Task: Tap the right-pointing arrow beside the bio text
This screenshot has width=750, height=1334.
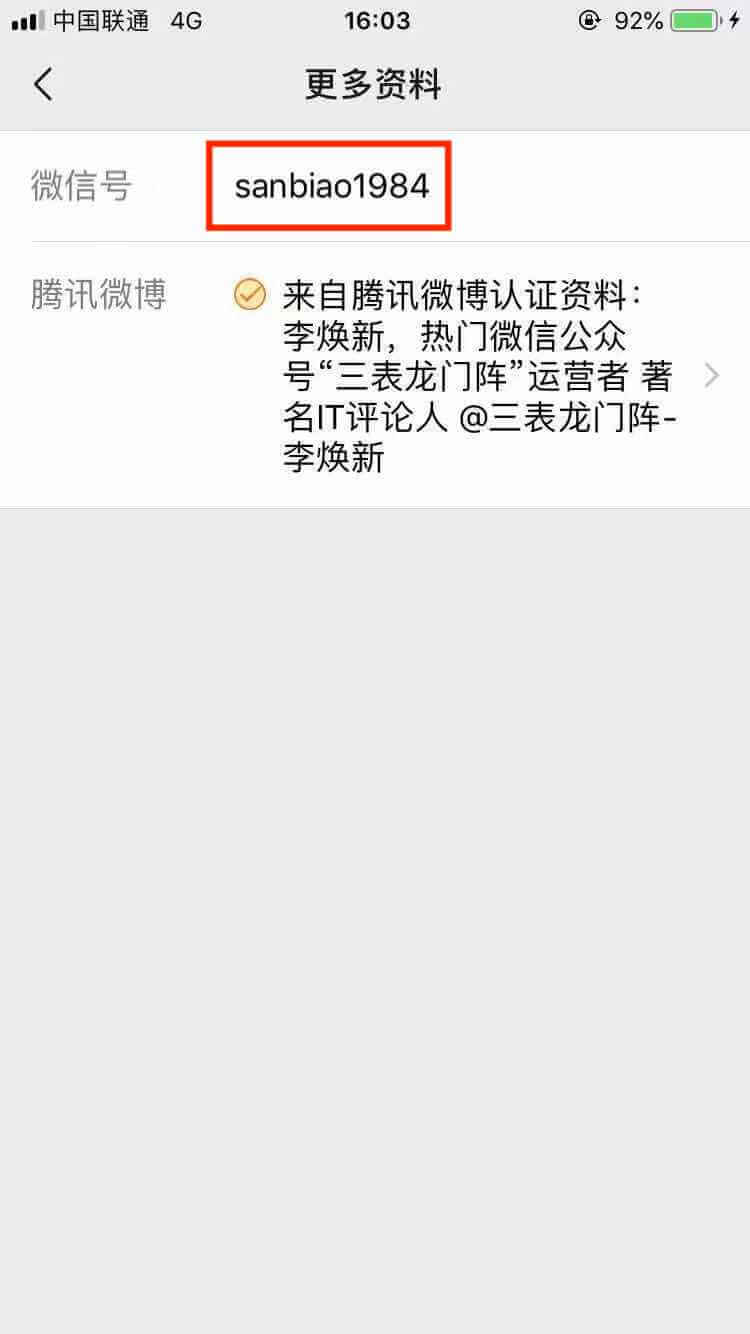Action: click(711, 375)
